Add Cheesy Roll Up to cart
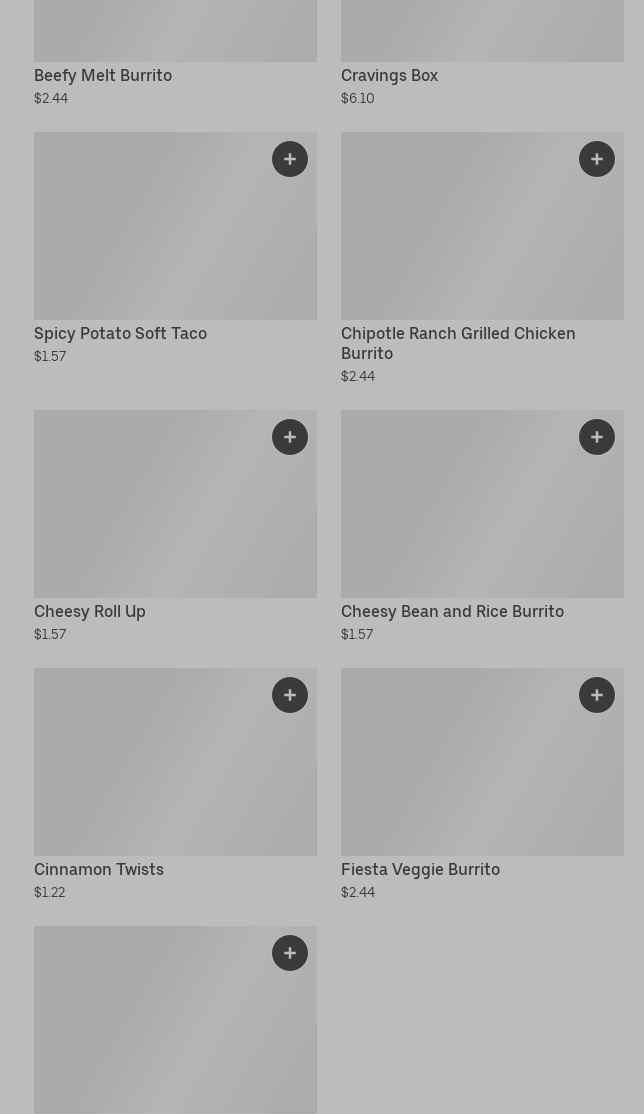Screen dimensions: 644x1114 (x=290, y=437)
